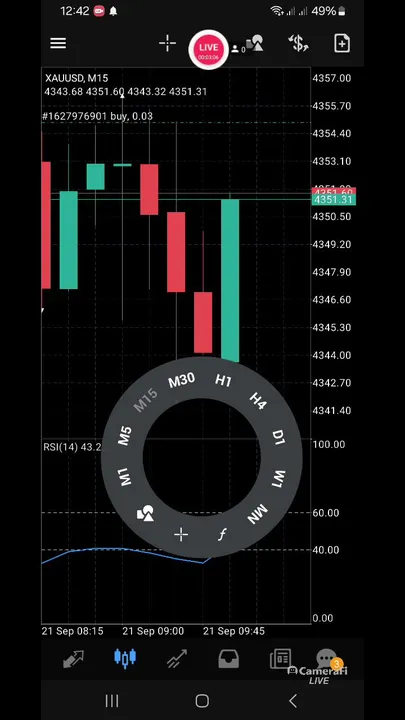The image size is (405, 720).
Task: Choose the W1 weekly timeframe
Action: click(278, 478)
